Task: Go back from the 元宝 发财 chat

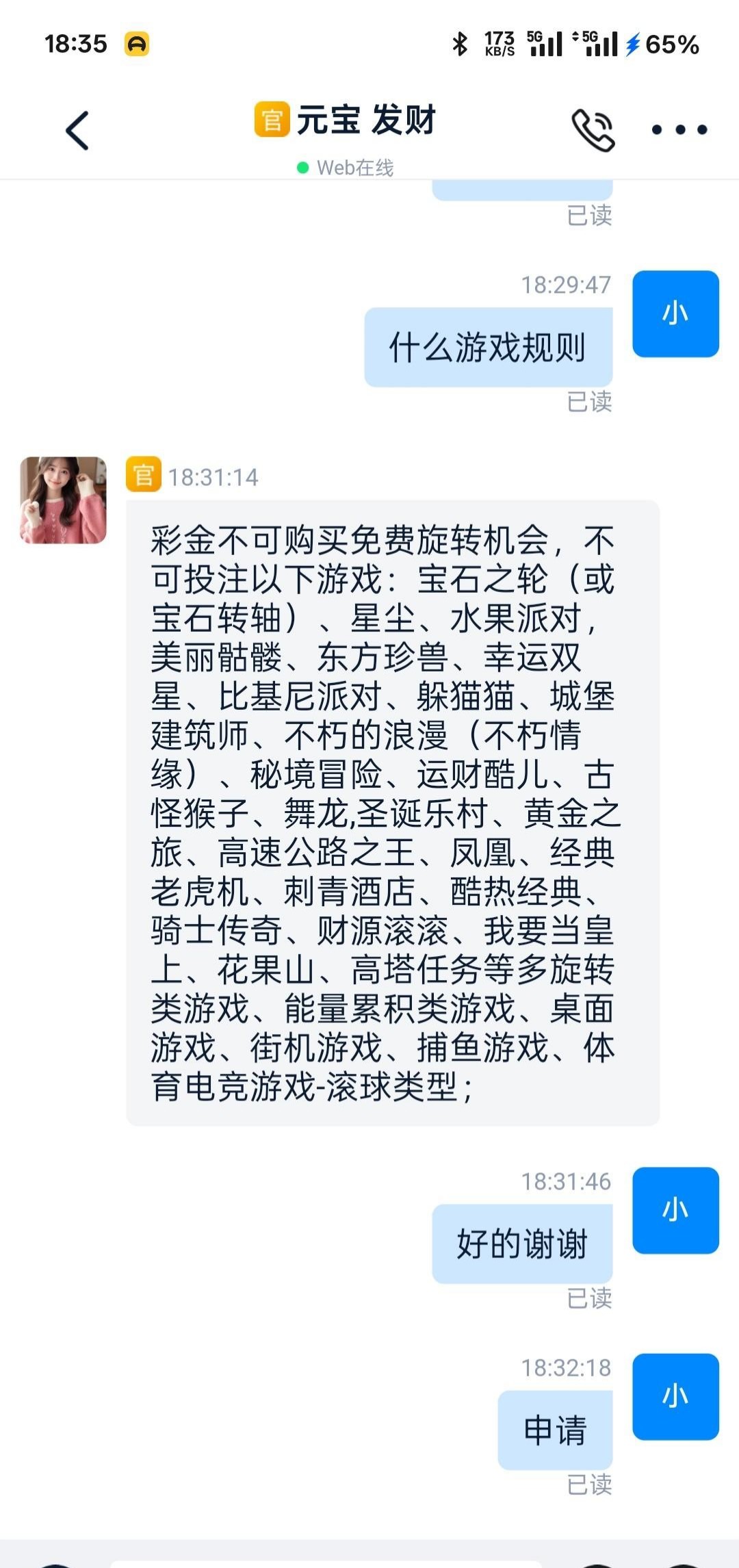Action: [77, 130]
